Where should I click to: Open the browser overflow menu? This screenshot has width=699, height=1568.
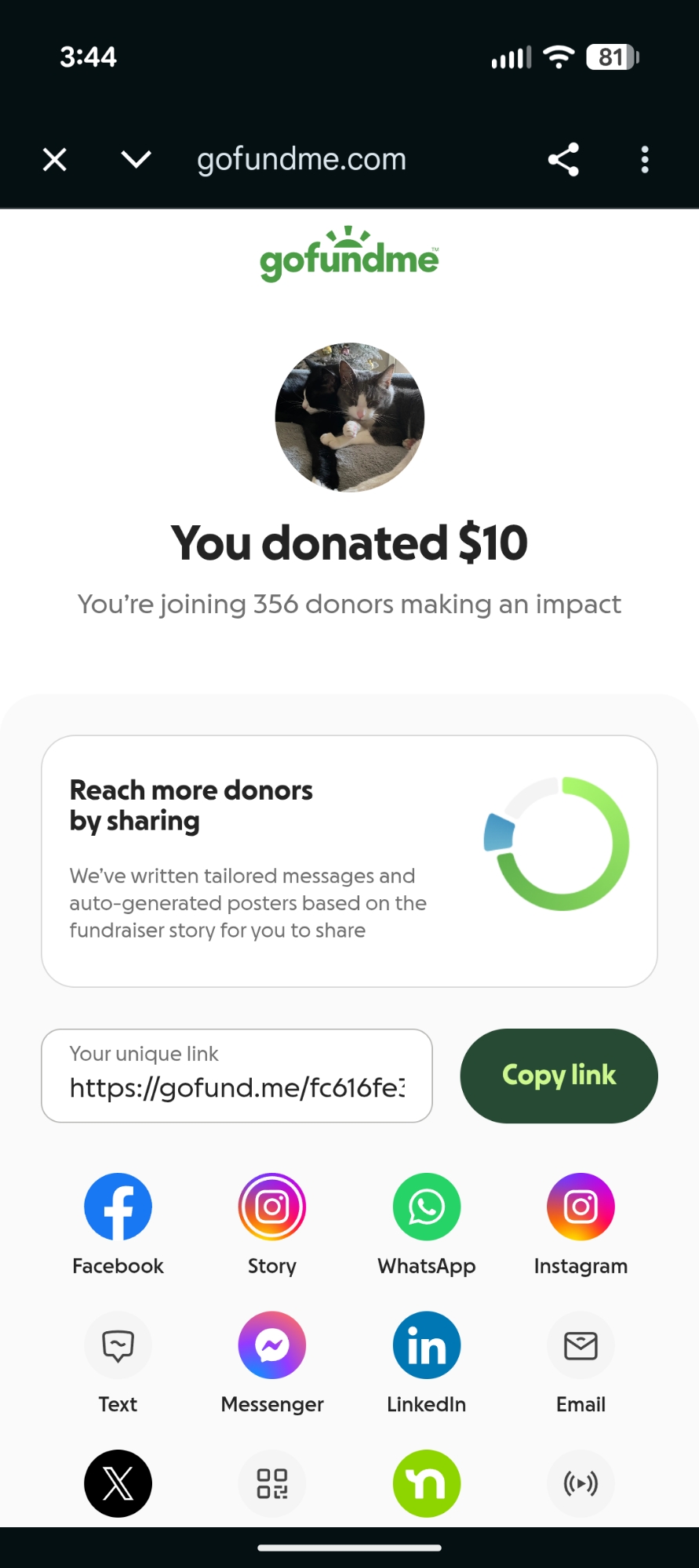pos(644,160)
